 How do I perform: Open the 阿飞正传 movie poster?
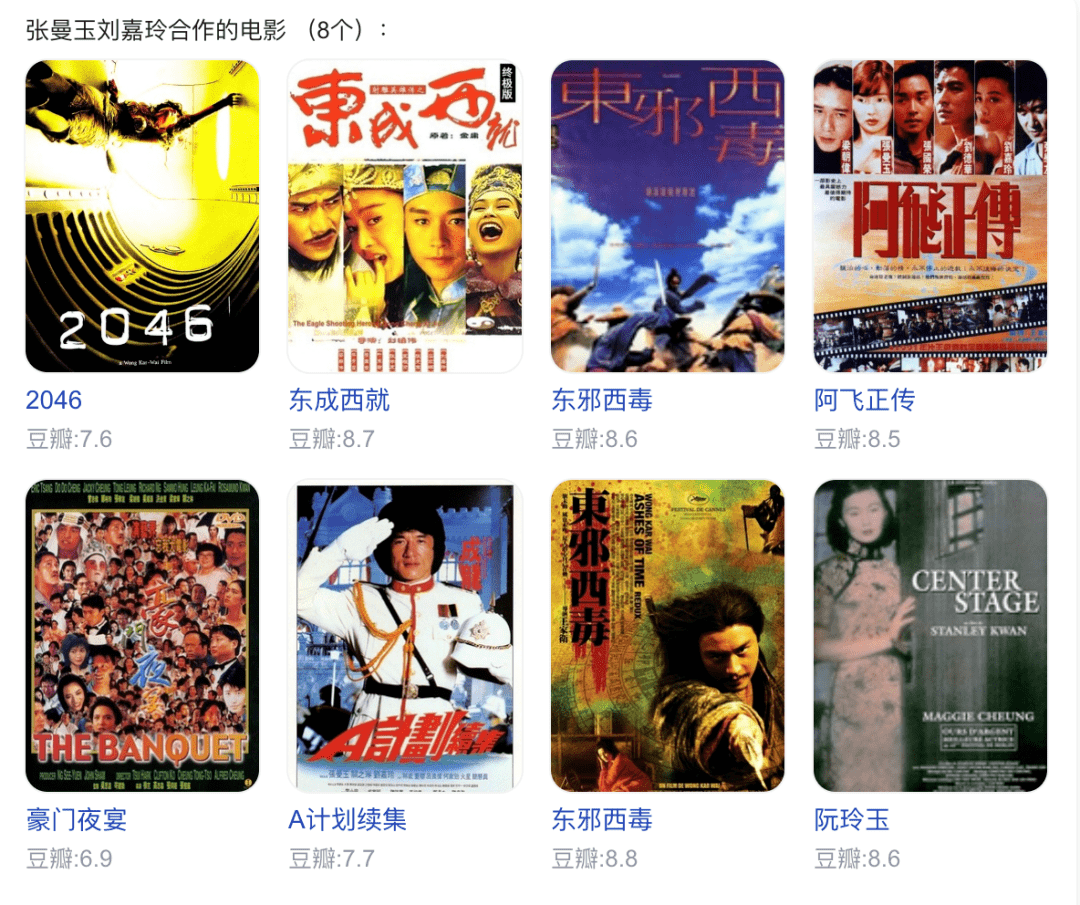930,216
